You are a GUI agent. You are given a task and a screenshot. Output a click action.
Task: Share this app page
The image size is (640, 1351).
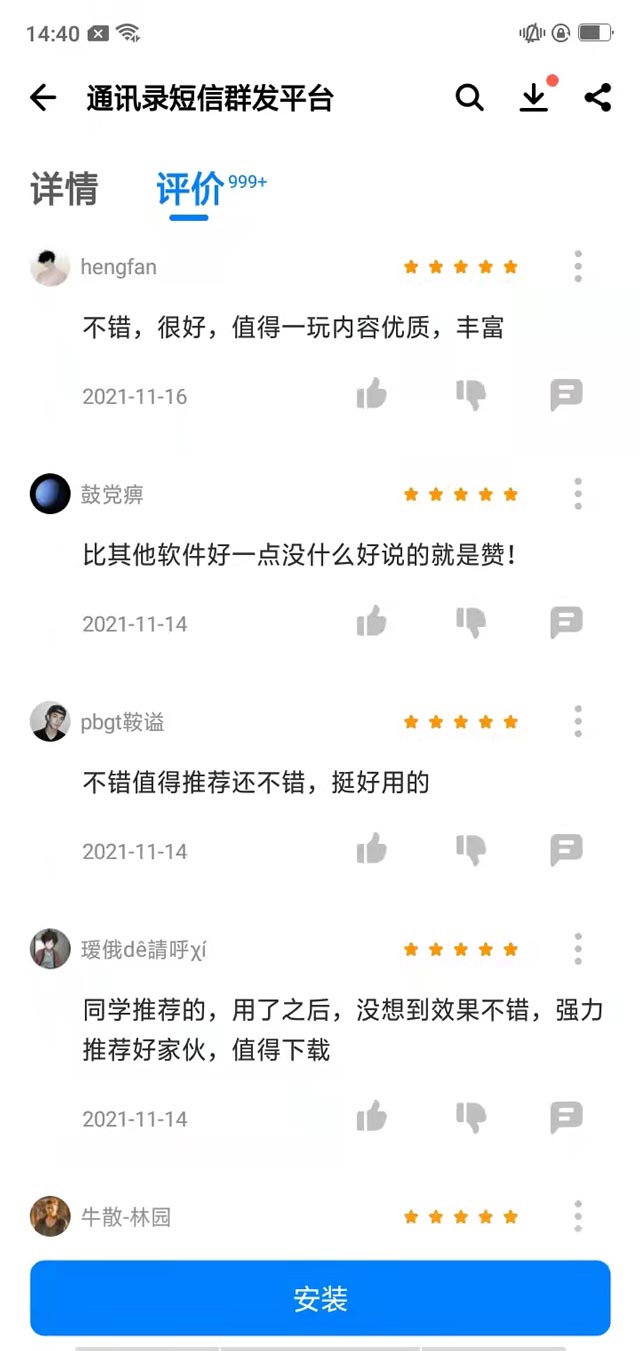tap(597, 97)
